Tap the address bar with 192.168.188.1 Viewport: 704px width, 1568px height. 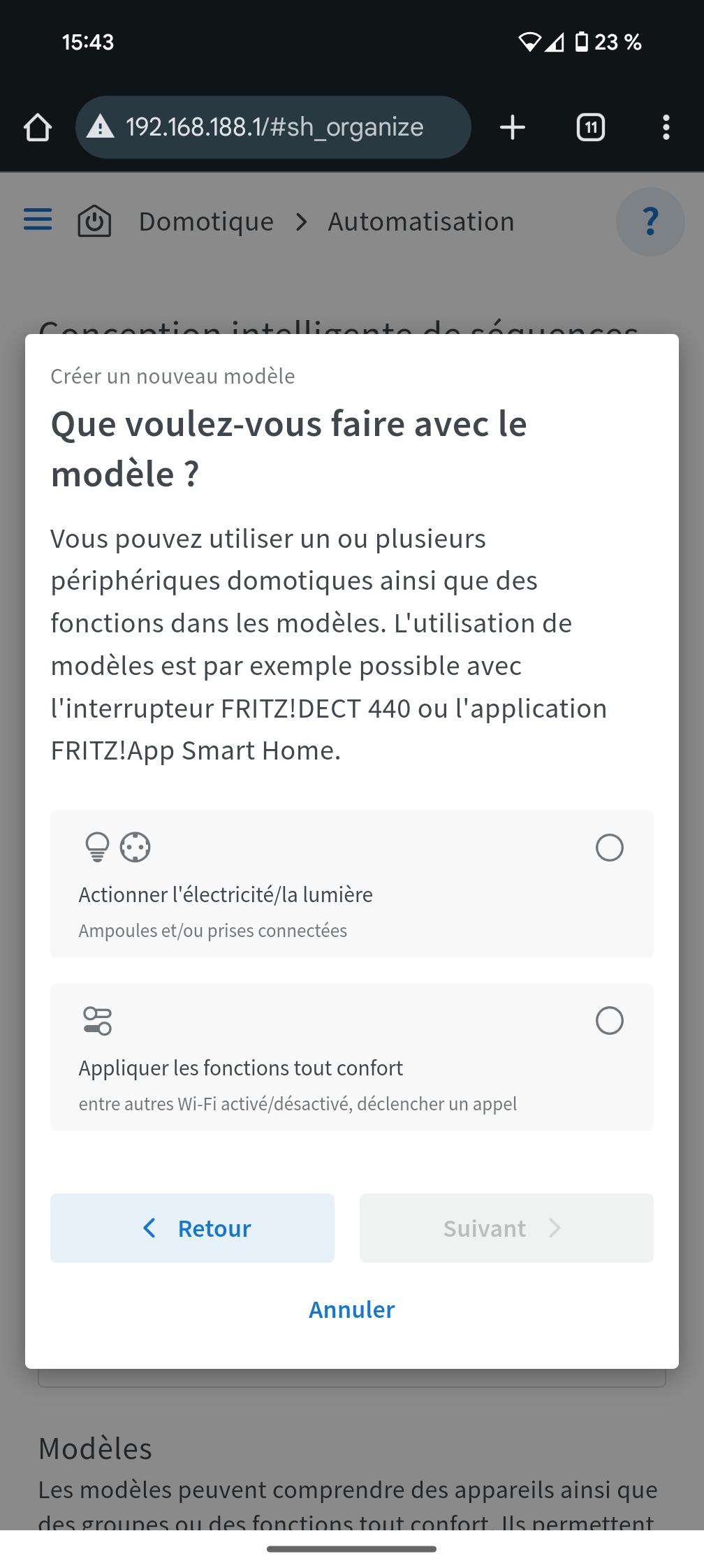274,127
